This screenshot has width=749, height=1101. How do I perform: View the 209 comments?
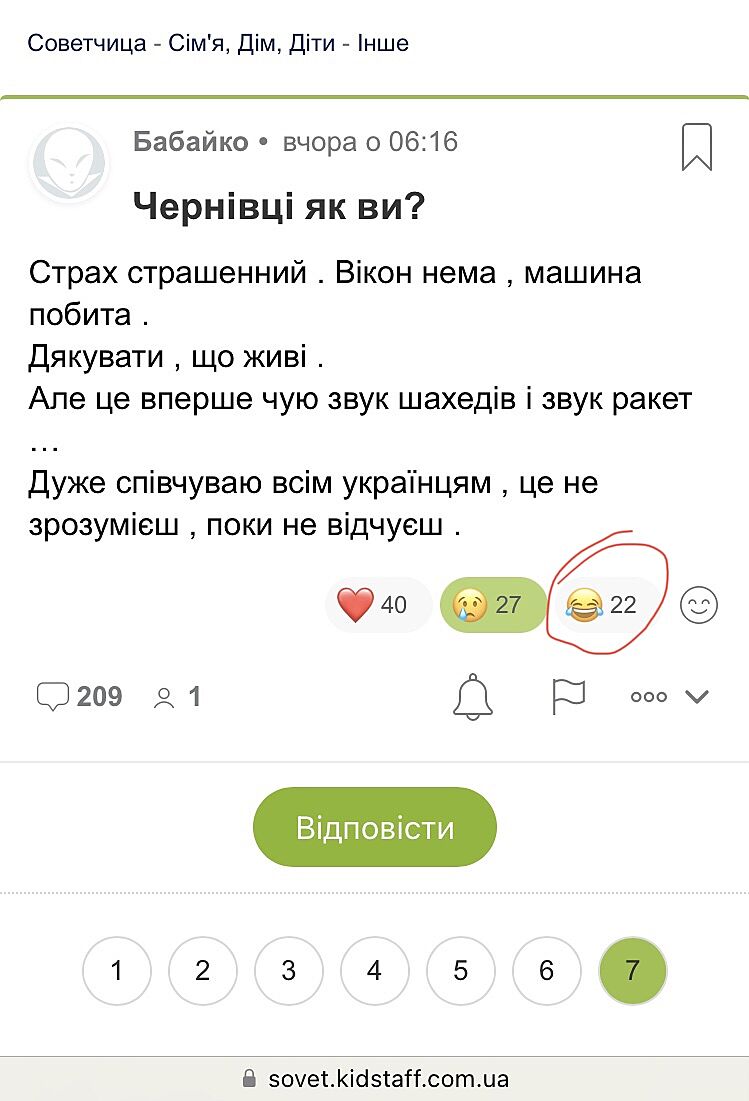[x=80, y=696]
